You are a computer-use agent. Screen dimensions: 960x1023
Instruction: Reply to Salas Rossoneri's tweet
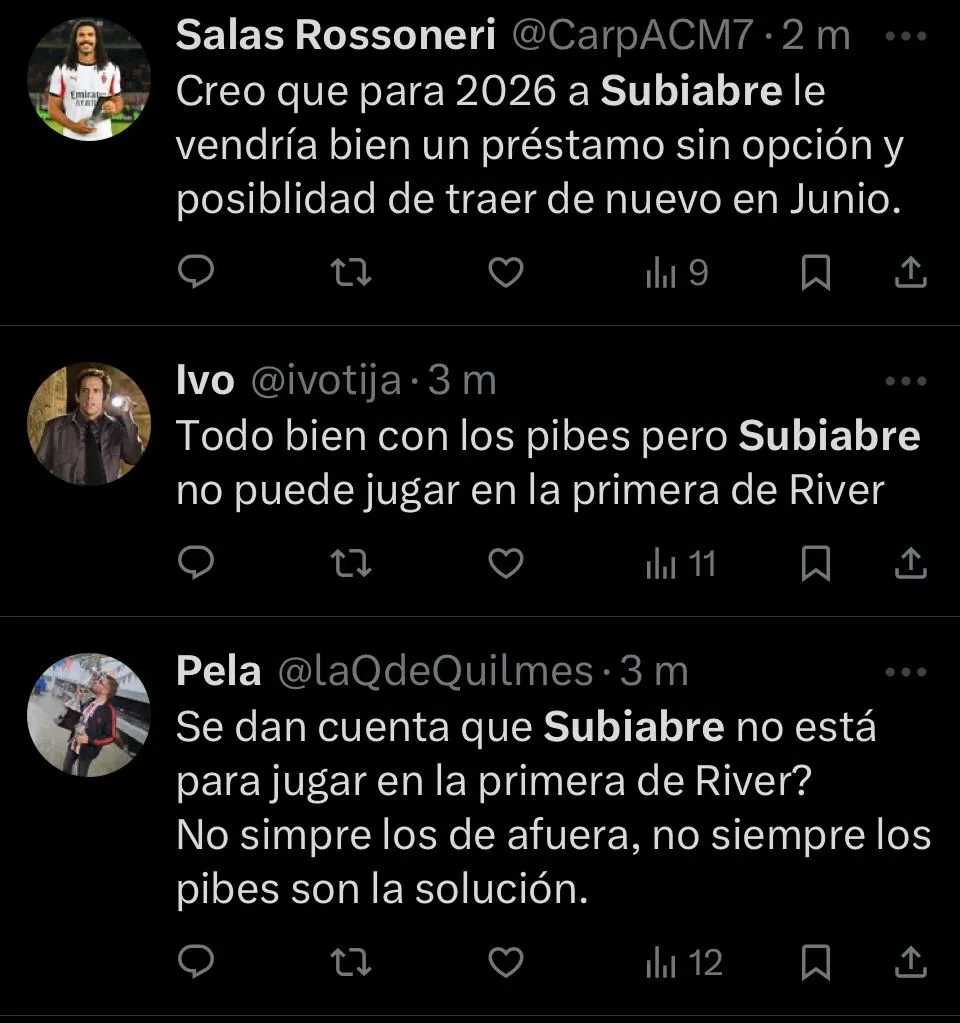pyautogui.click(x=196, y=273)
